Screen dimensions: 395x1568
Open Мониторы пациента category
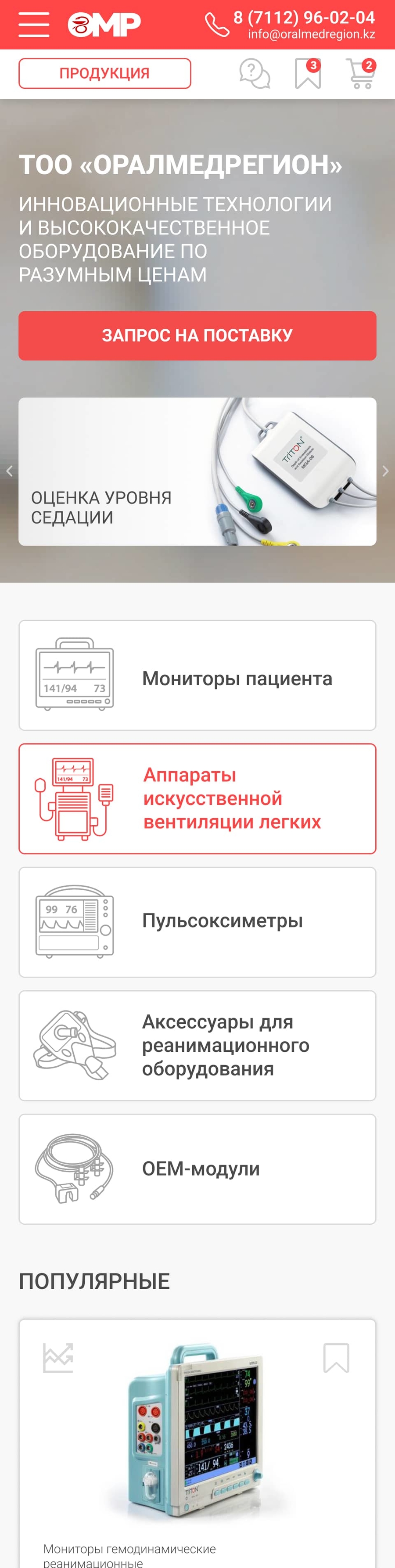[x=197, y=676]
